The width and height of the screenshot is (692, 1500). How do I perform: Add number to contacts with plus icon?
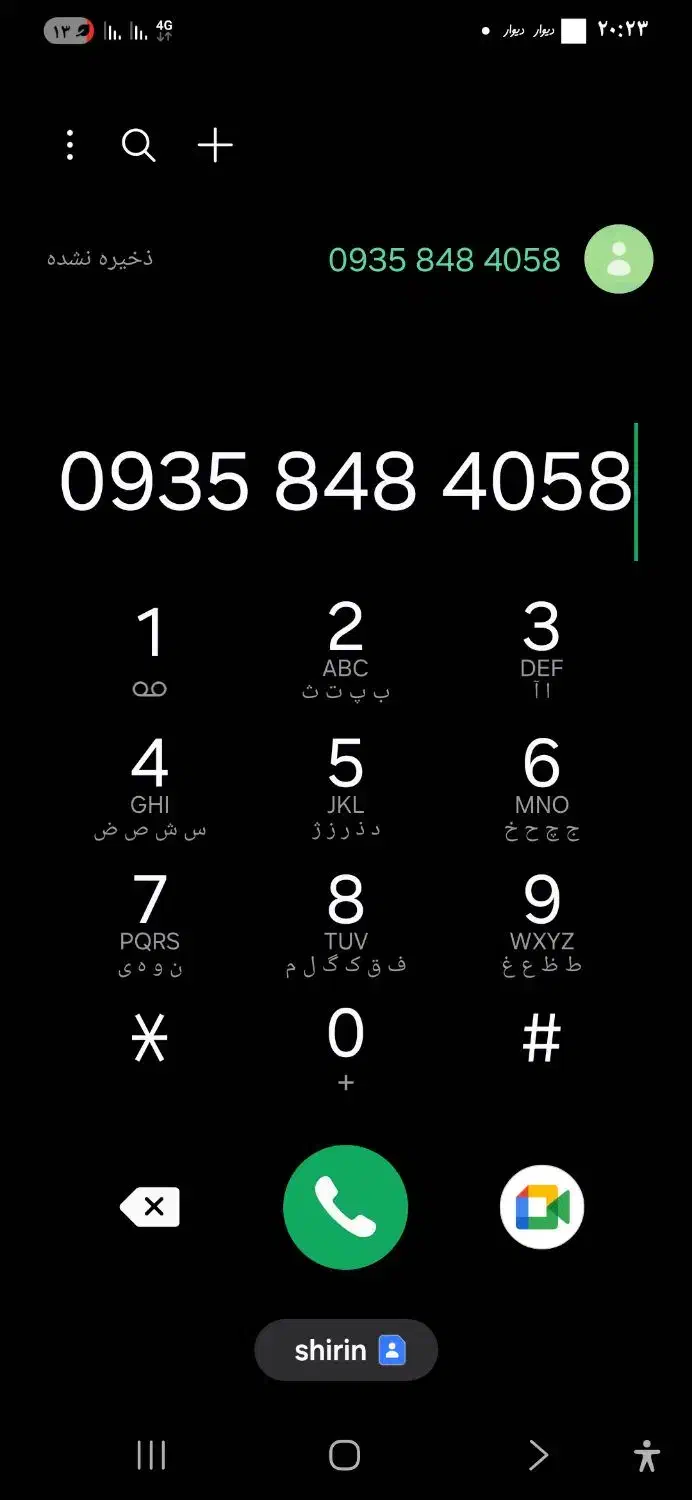click(x=215, y=146)
